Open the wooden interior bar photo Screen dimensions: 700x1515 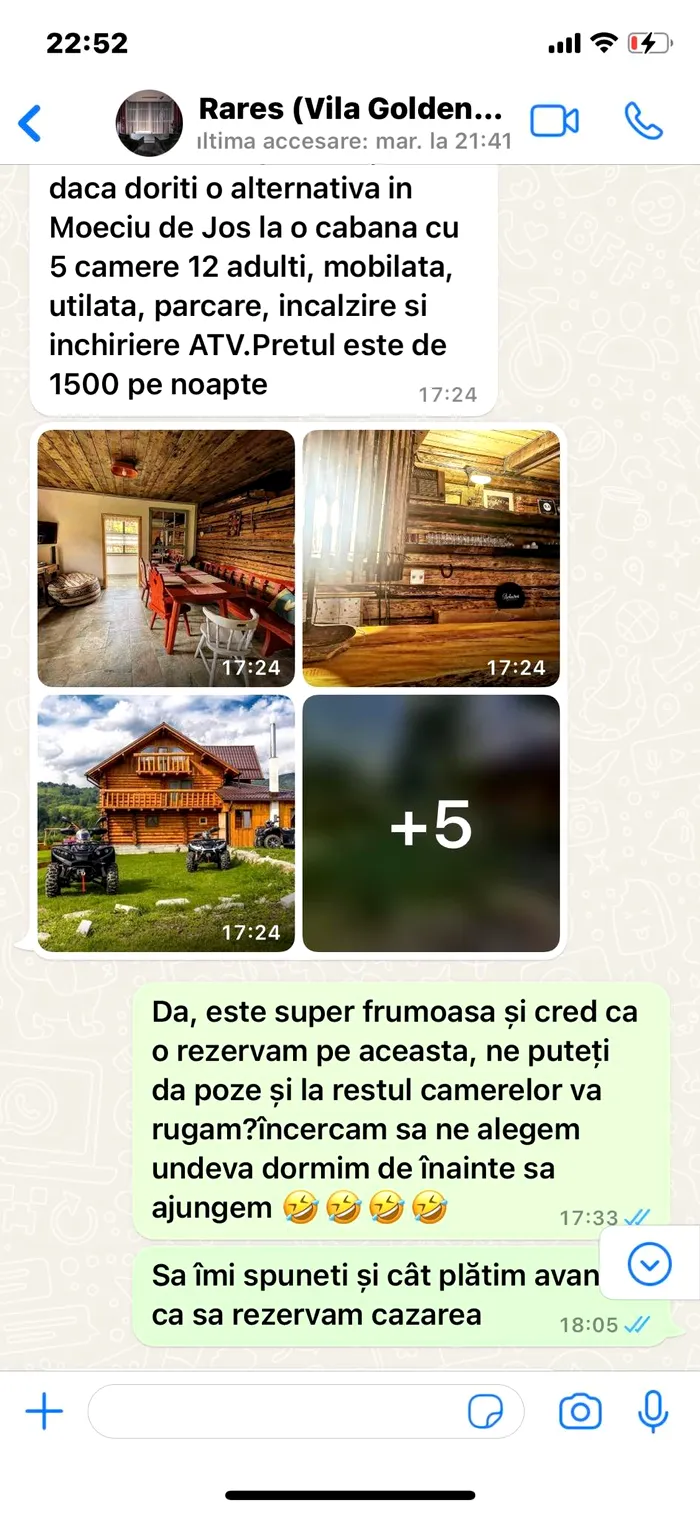[x=431, y=558]
